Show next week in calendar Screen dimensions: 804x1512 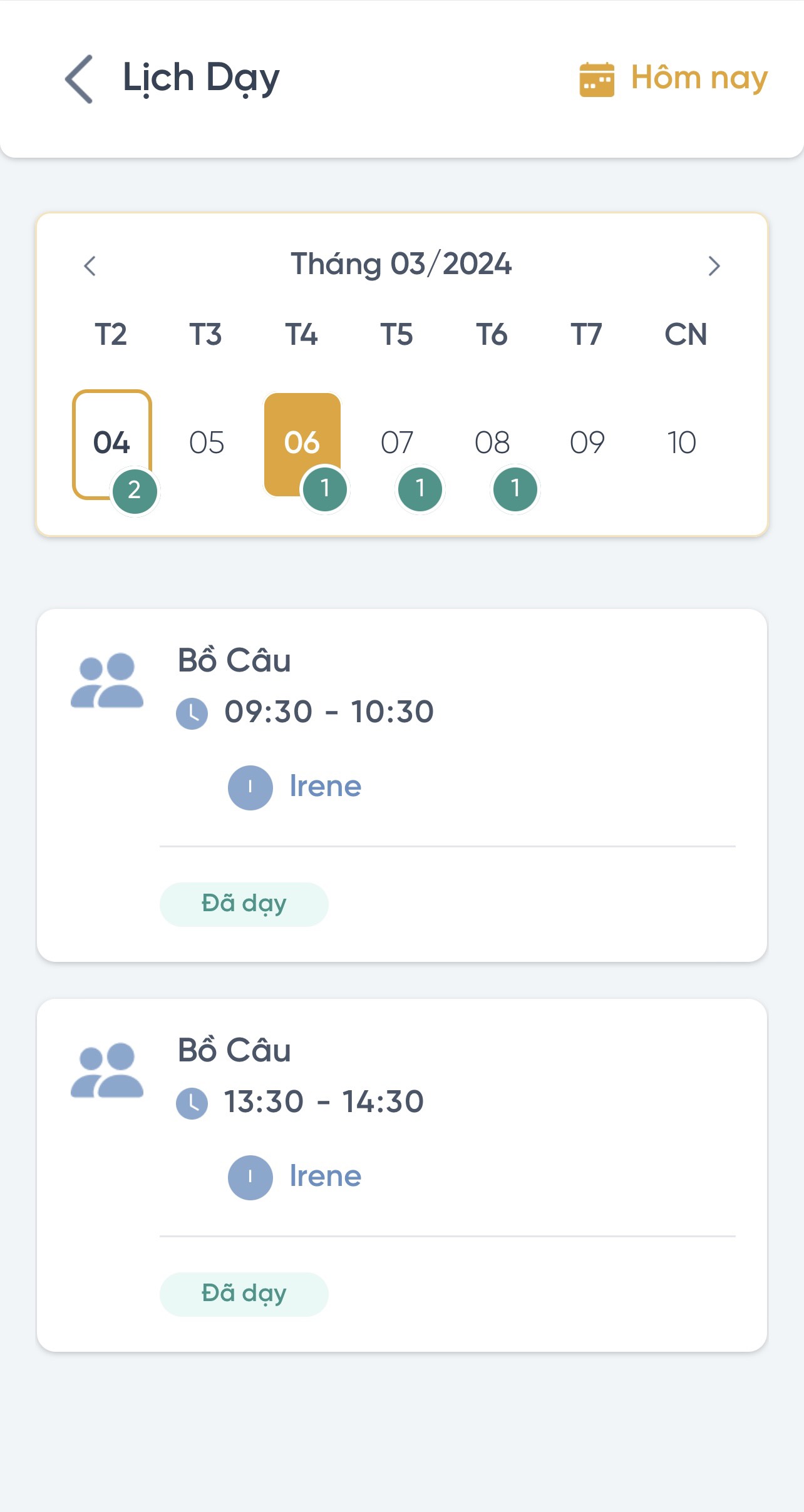[x=713, y=266]
